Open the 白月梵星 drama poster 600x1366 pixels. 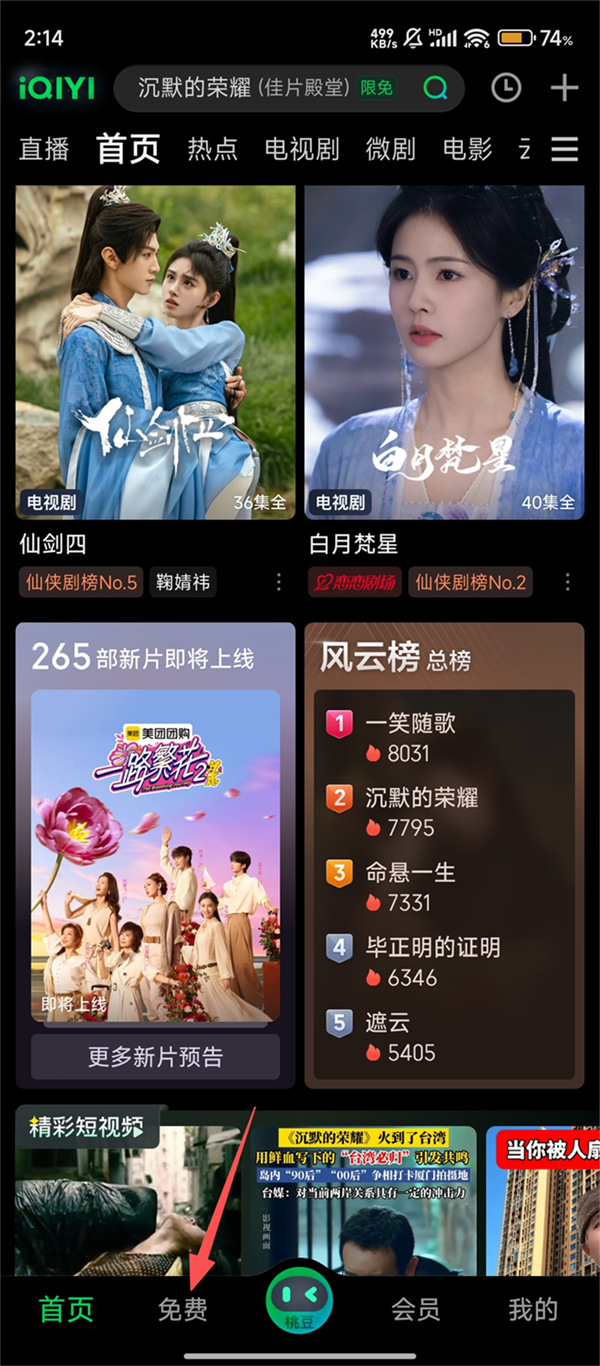pos(444,352)
